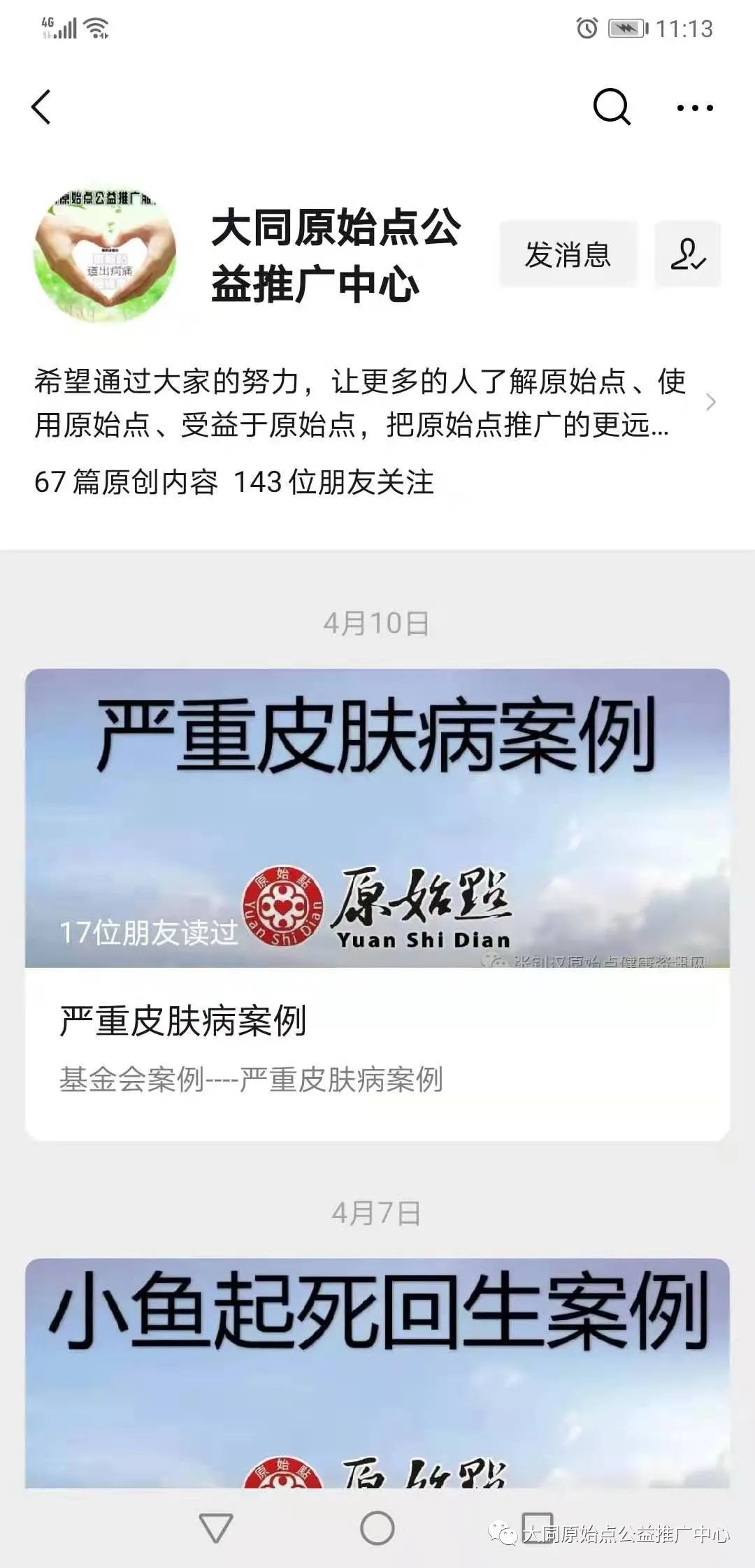This screenshot has width=755, height=1568.
Task: Tap the 发消息 button
Action: click(568, 255)
